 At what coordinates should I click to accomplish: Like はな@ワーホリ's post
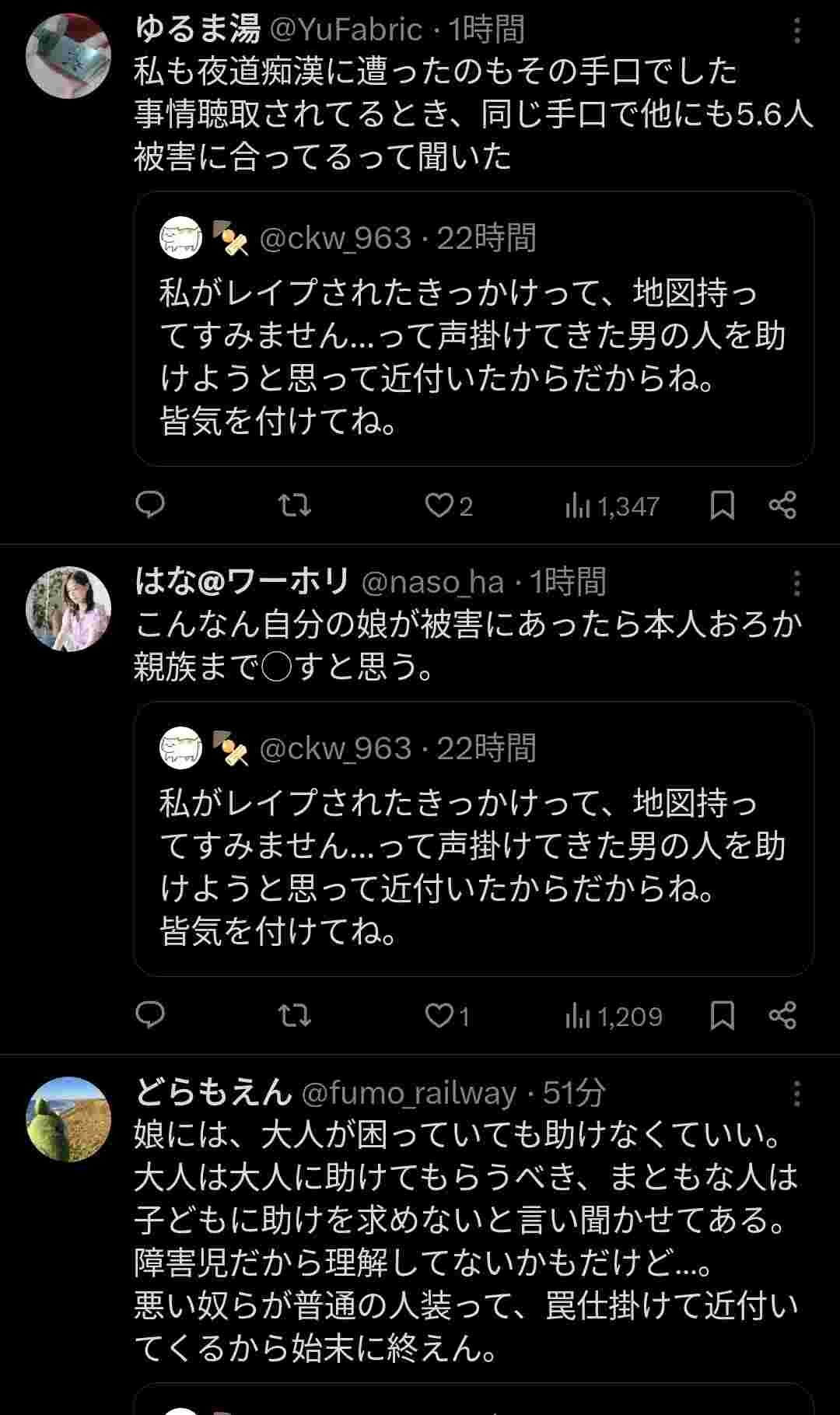pos(439,1015)
